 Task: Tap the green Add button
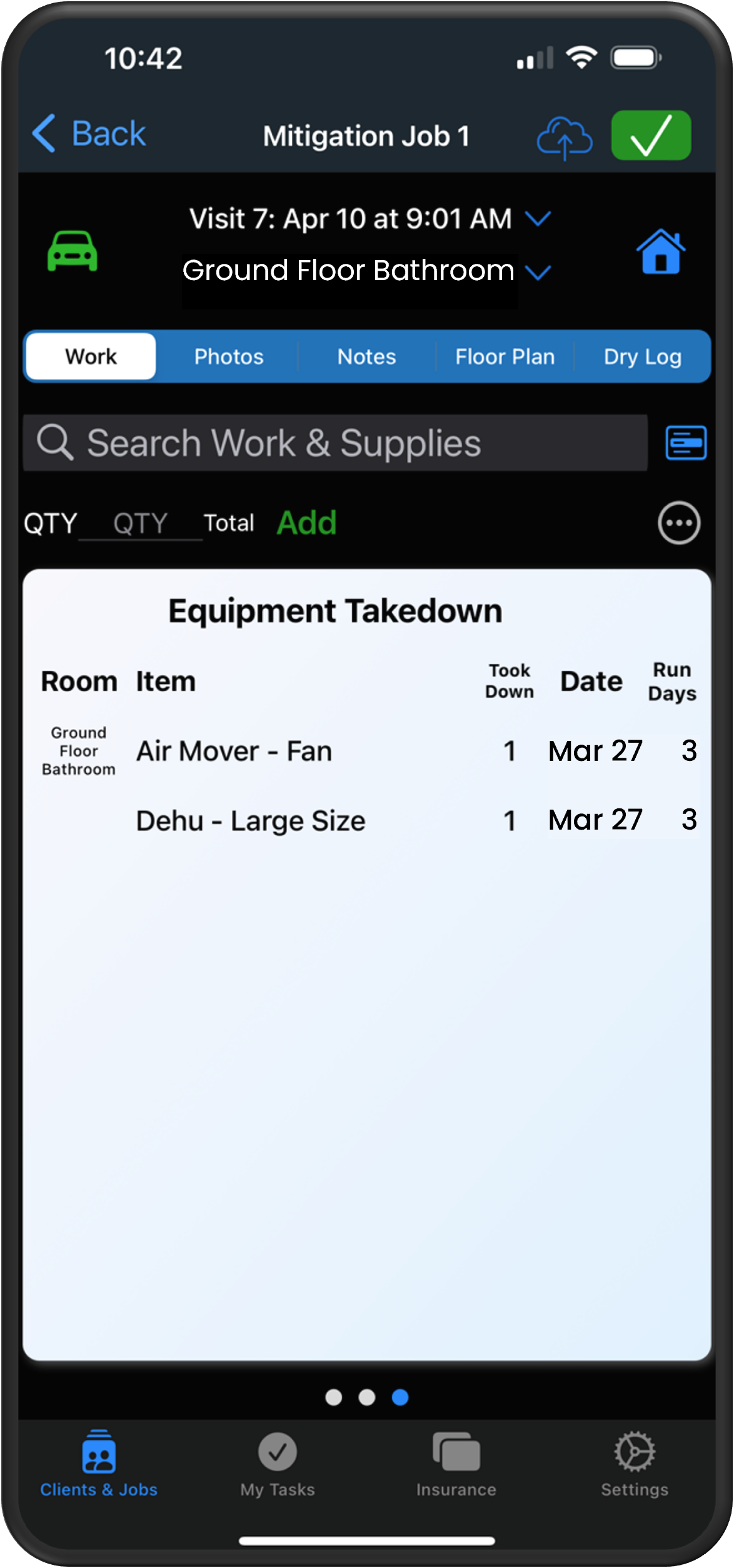point(306,523)
